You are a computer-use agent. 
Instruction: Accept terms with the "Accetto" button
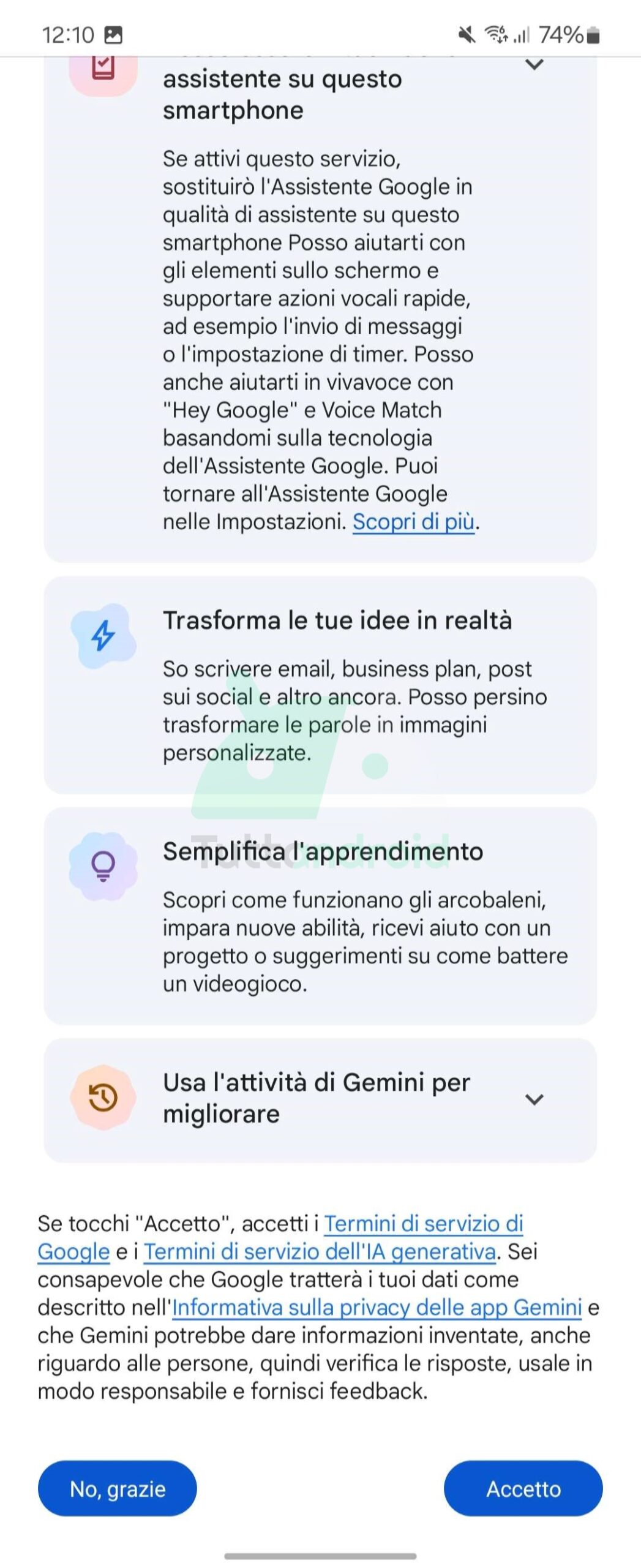coord(523,1488)
